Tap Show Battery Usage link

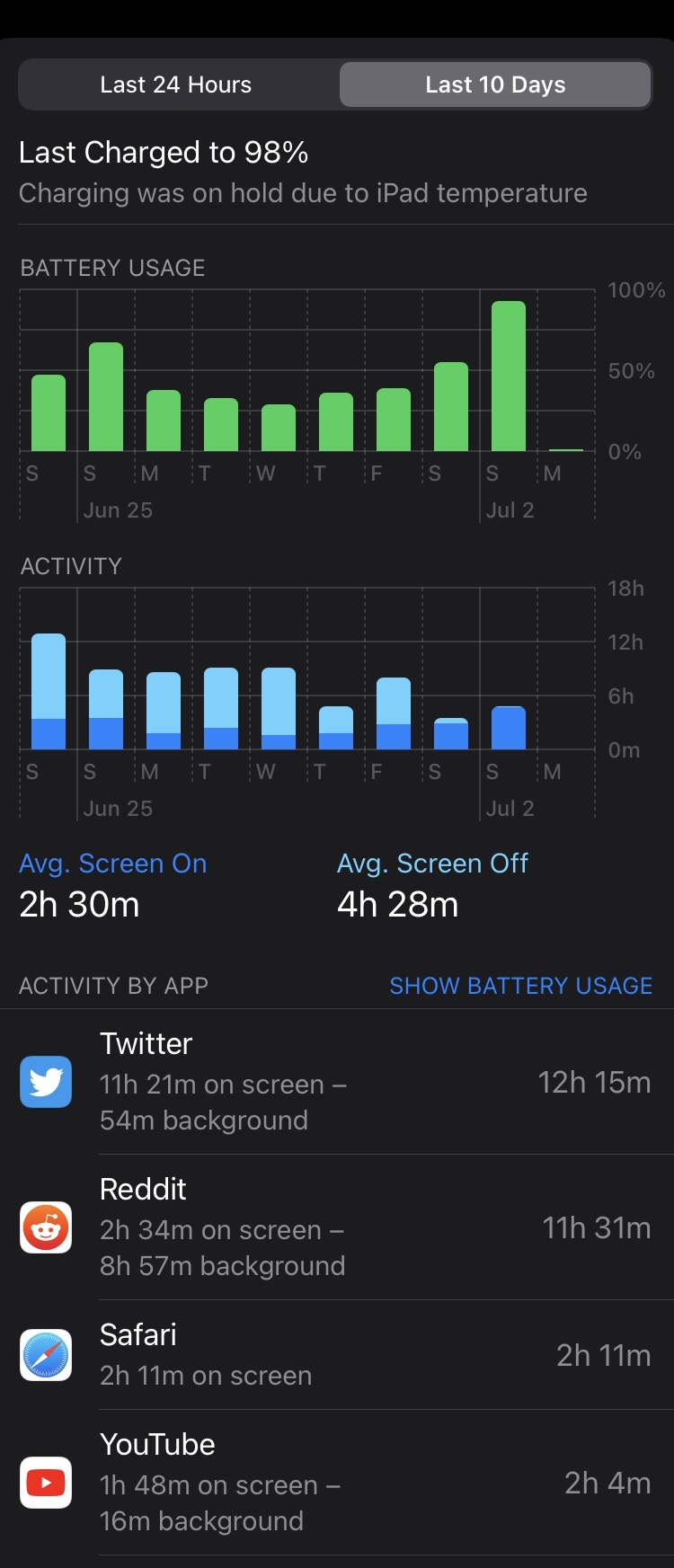[x=520, y=986]
